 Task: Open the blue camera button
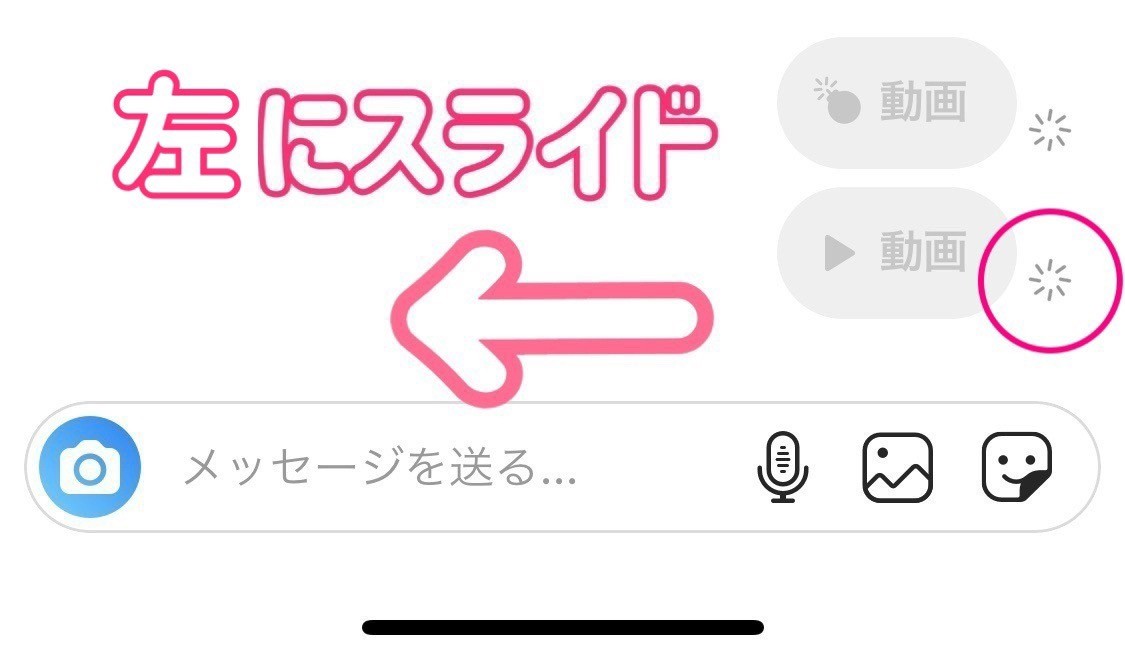(90, 467)
